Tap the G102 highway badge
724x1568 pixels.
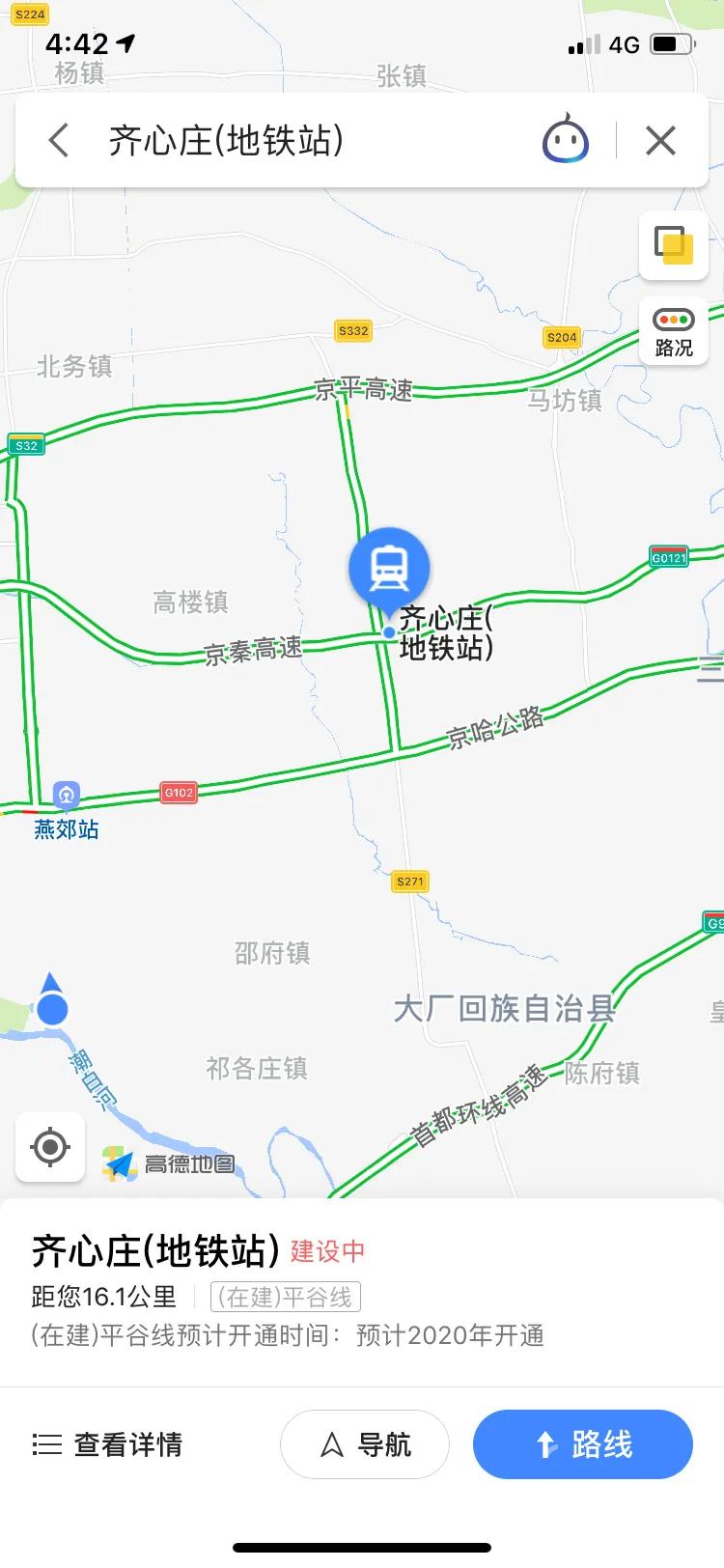(178, 793)
